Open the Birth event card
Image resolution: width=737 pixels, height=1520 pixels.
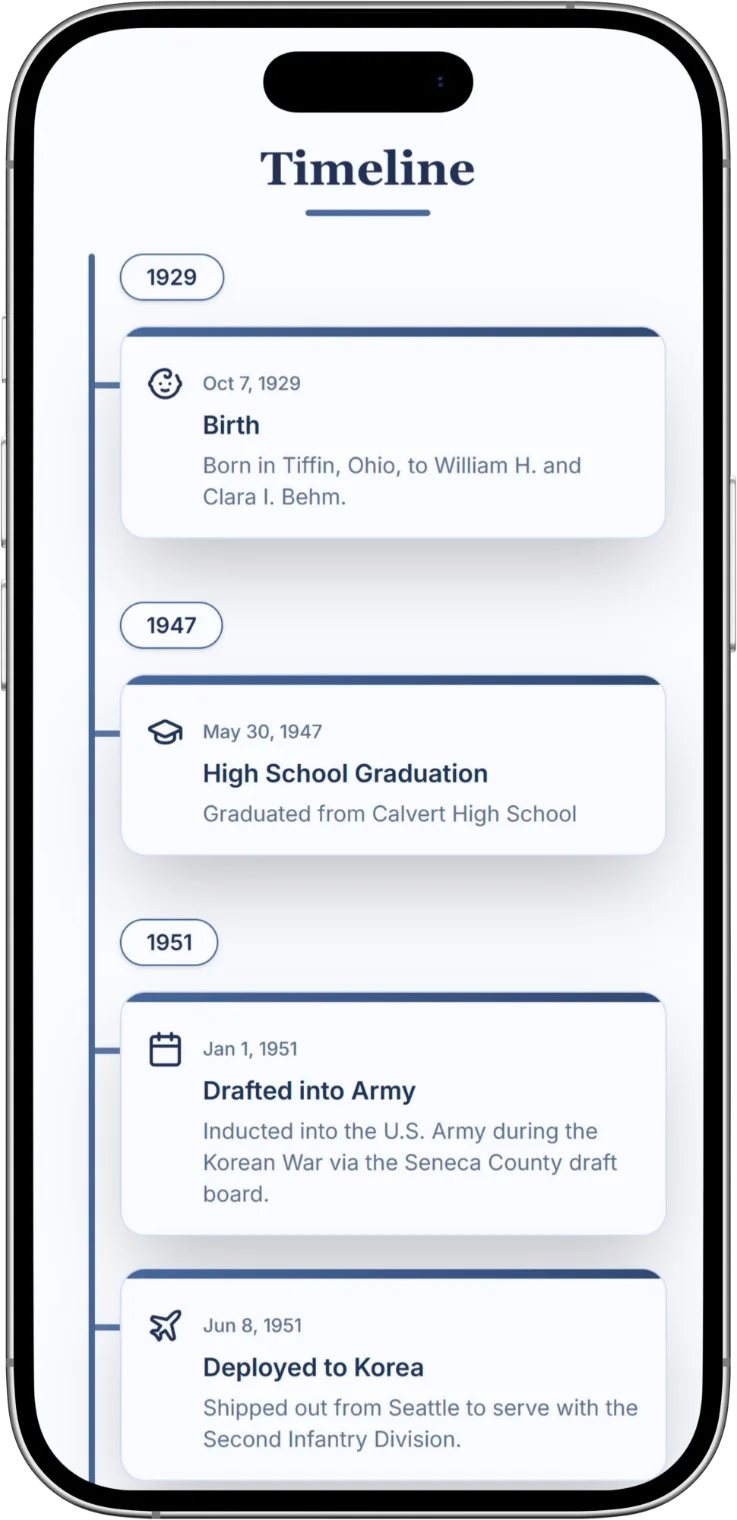[x=392, y=434]
